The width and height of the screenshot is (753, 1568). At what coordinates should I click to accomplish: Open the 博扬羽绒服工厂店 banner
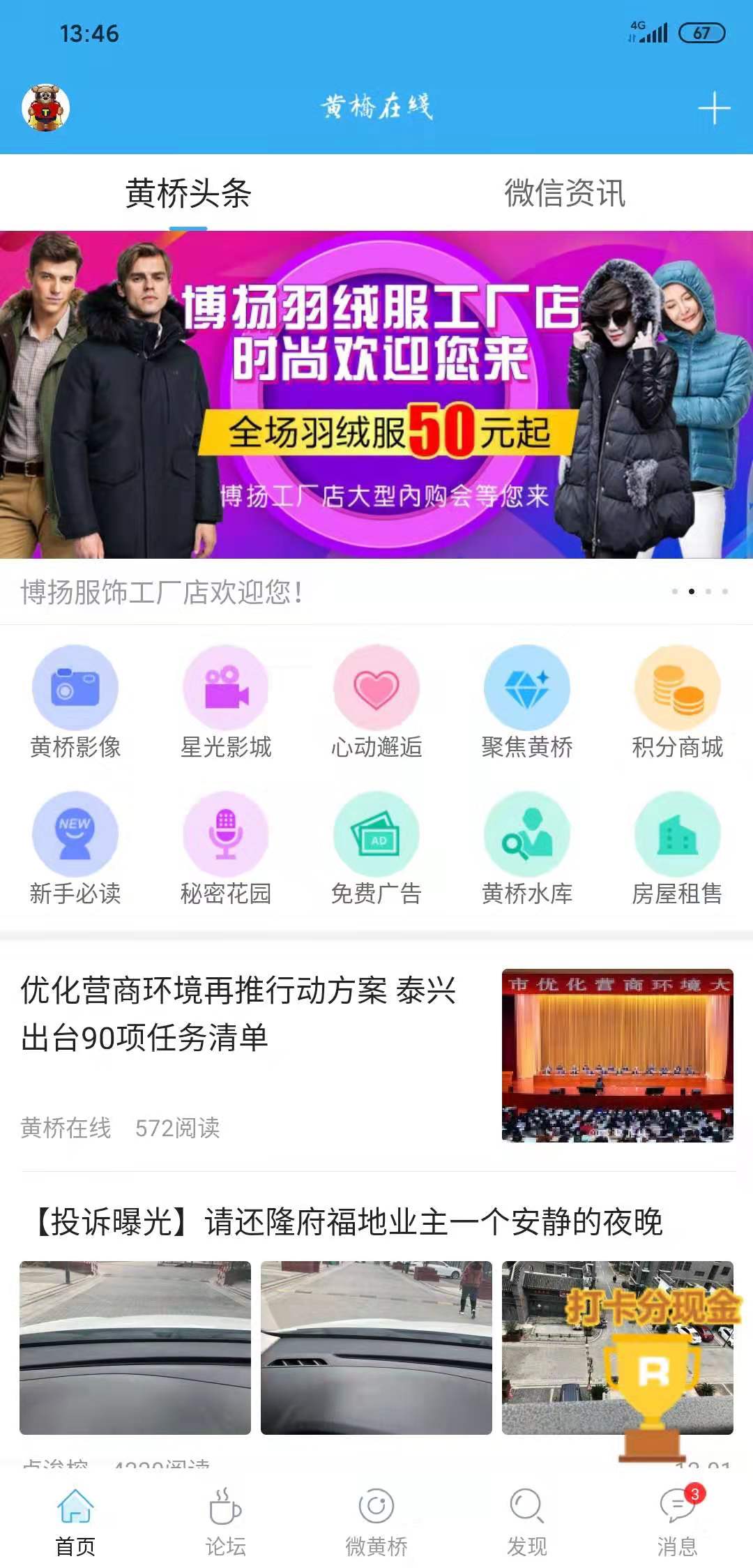tap(376, 394)
